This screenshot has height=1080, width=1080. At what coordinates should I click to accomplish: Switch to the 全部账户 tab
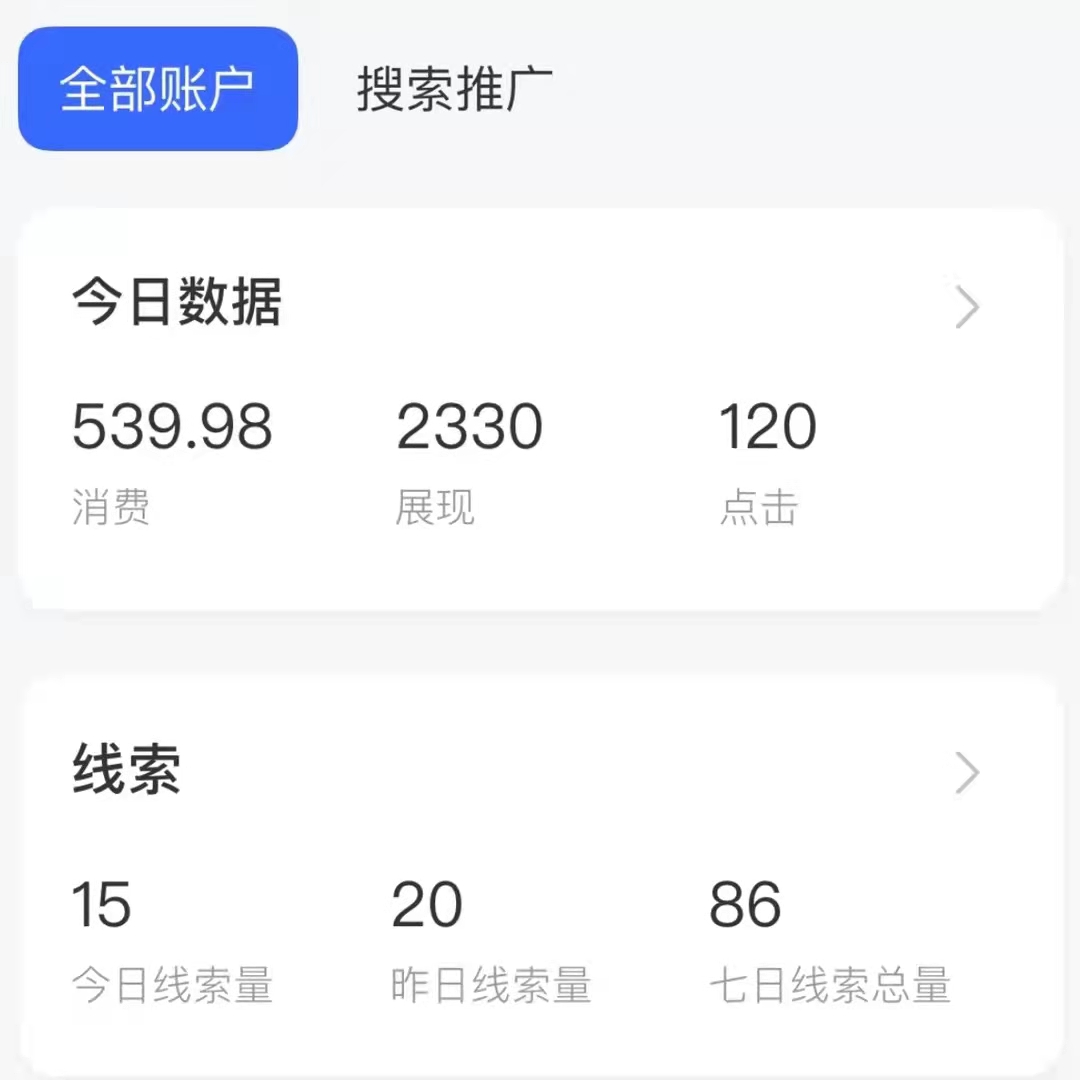pyautogui.click(x=158, y=89)
